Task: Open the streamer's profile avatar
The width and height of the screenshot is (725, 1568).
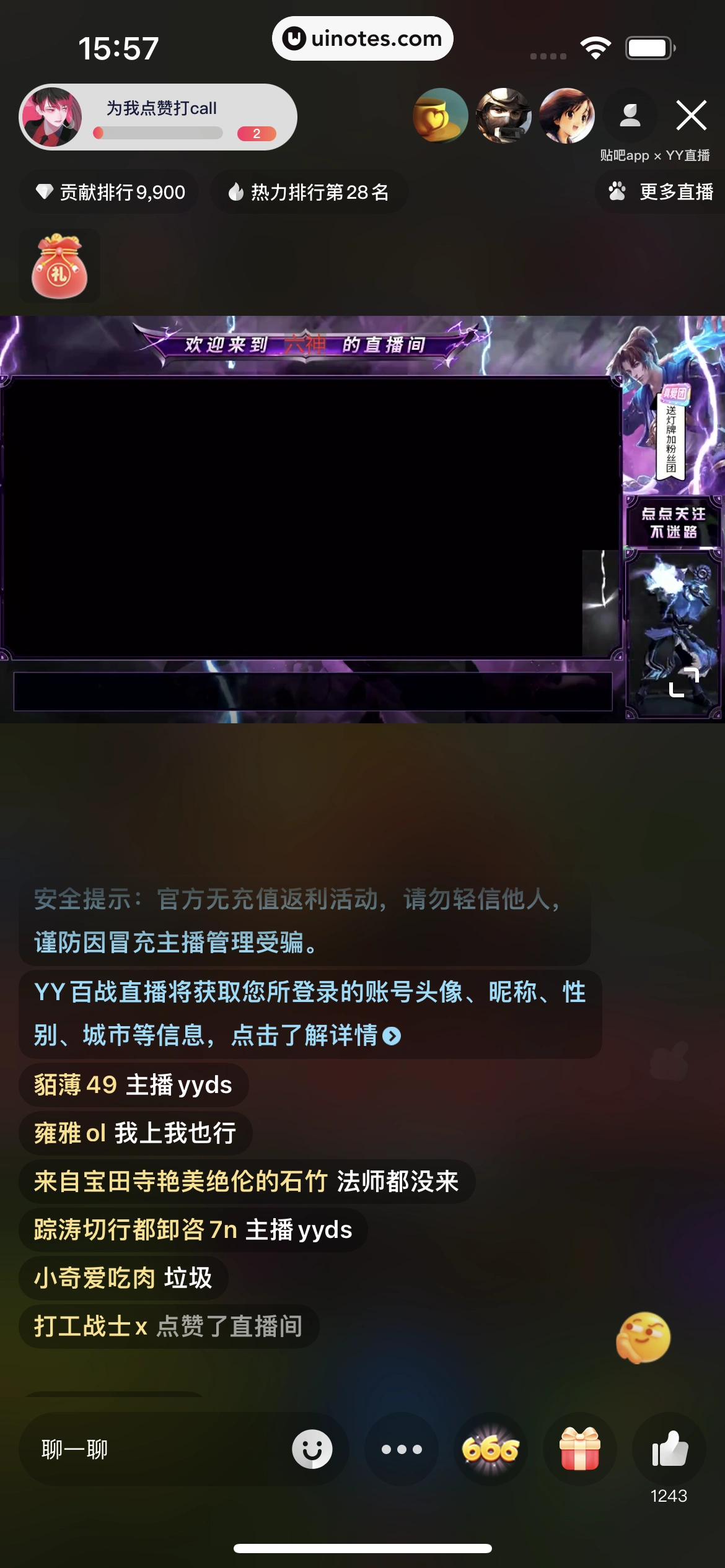Action: (x=52, y=117)
